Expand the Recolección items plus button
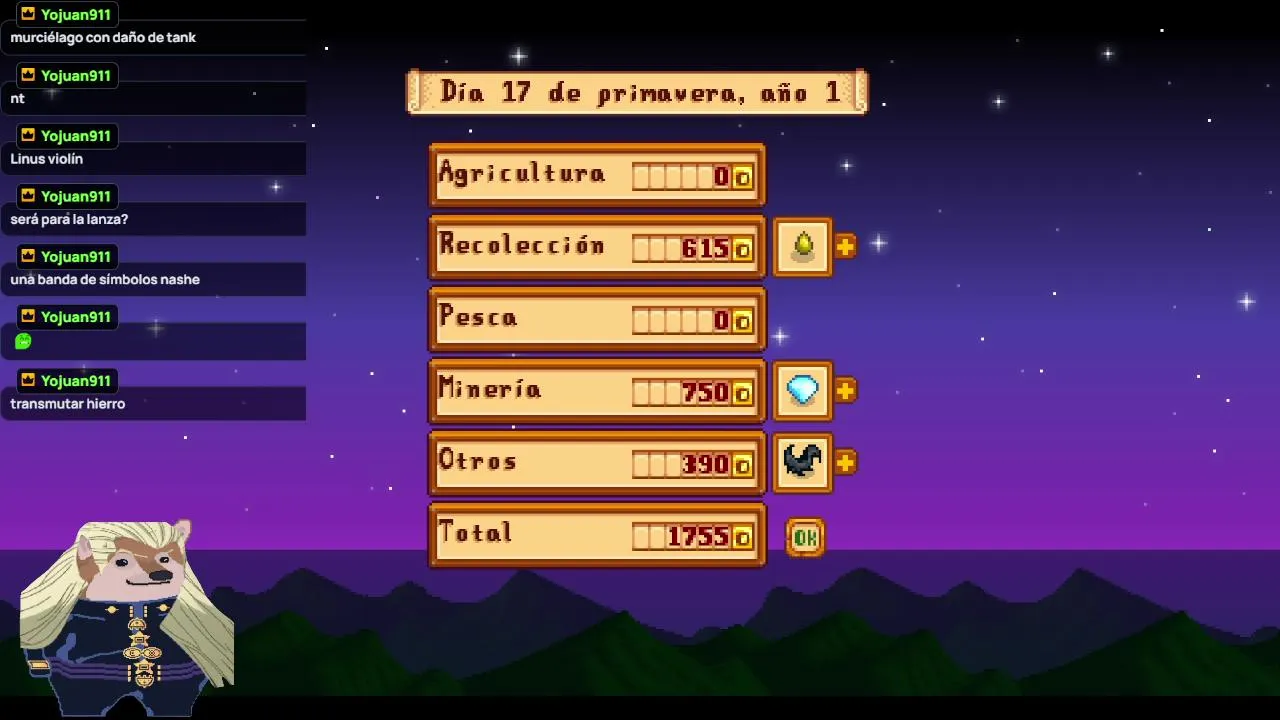 [845, 246]
